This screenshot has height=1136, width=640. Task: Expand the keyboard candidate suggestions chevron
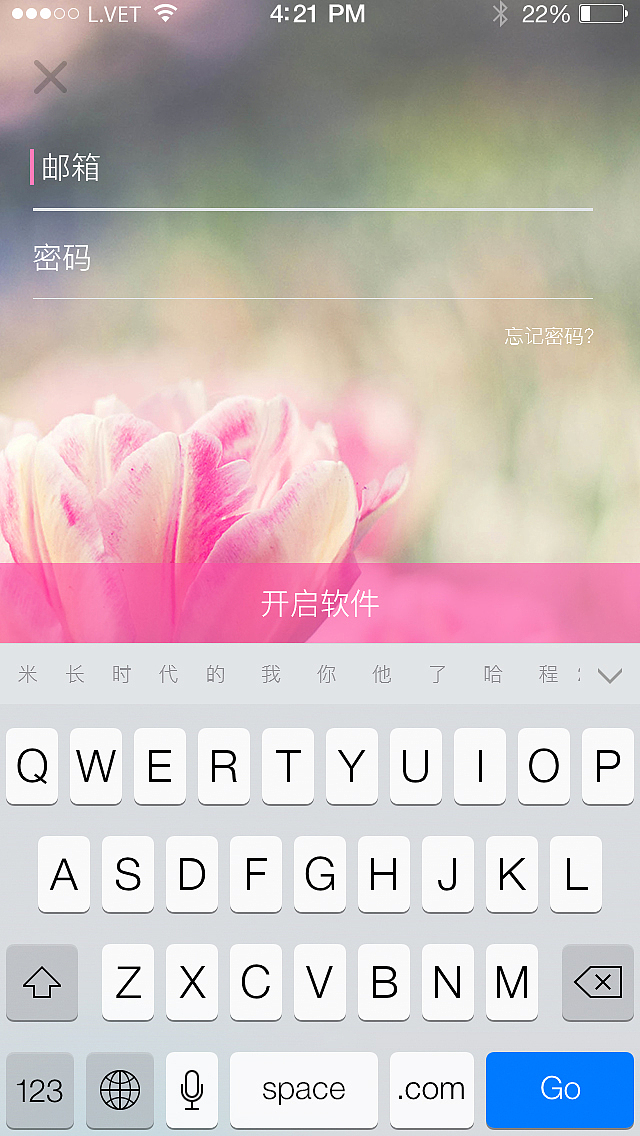point(610,675)
